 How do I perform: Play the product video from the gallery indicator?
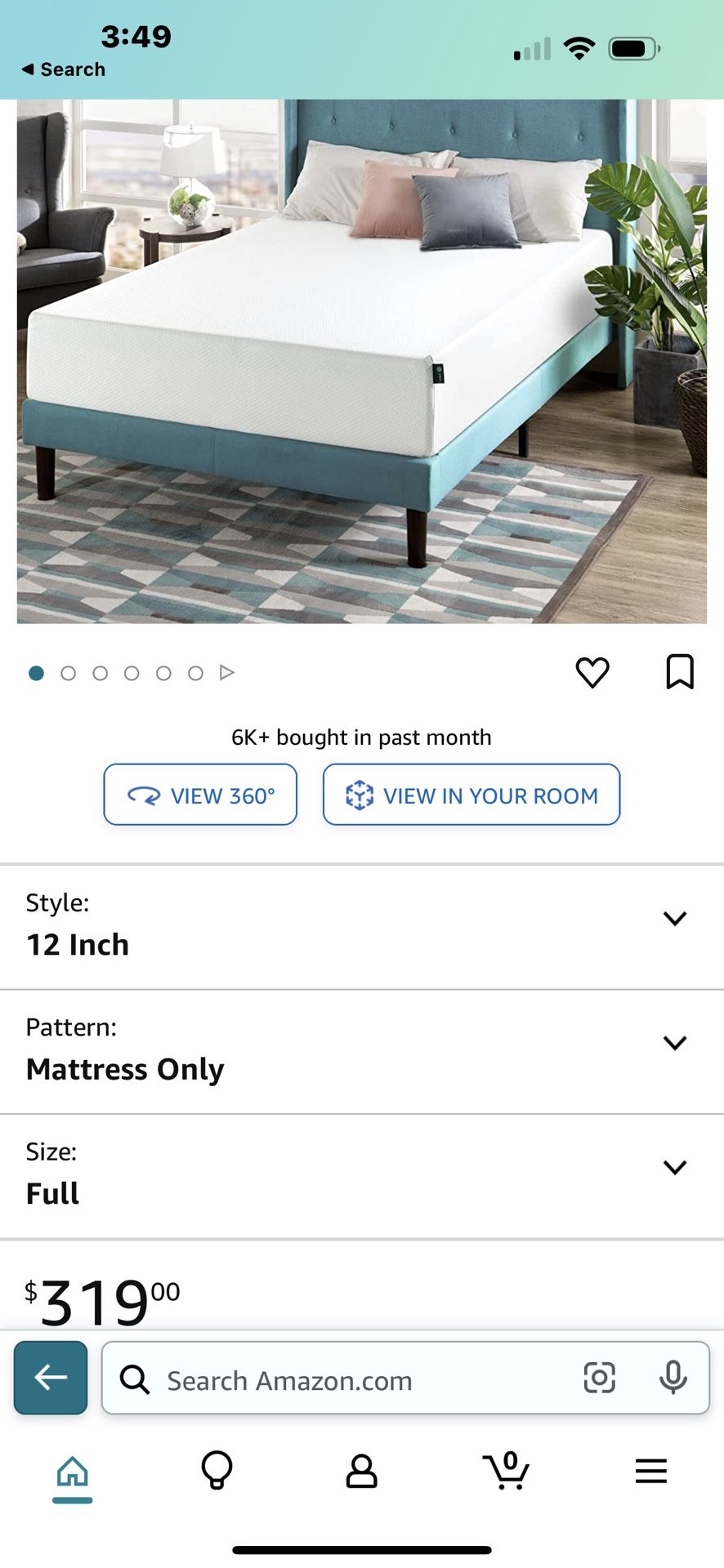pyautogui.click(x=227, y=672)
